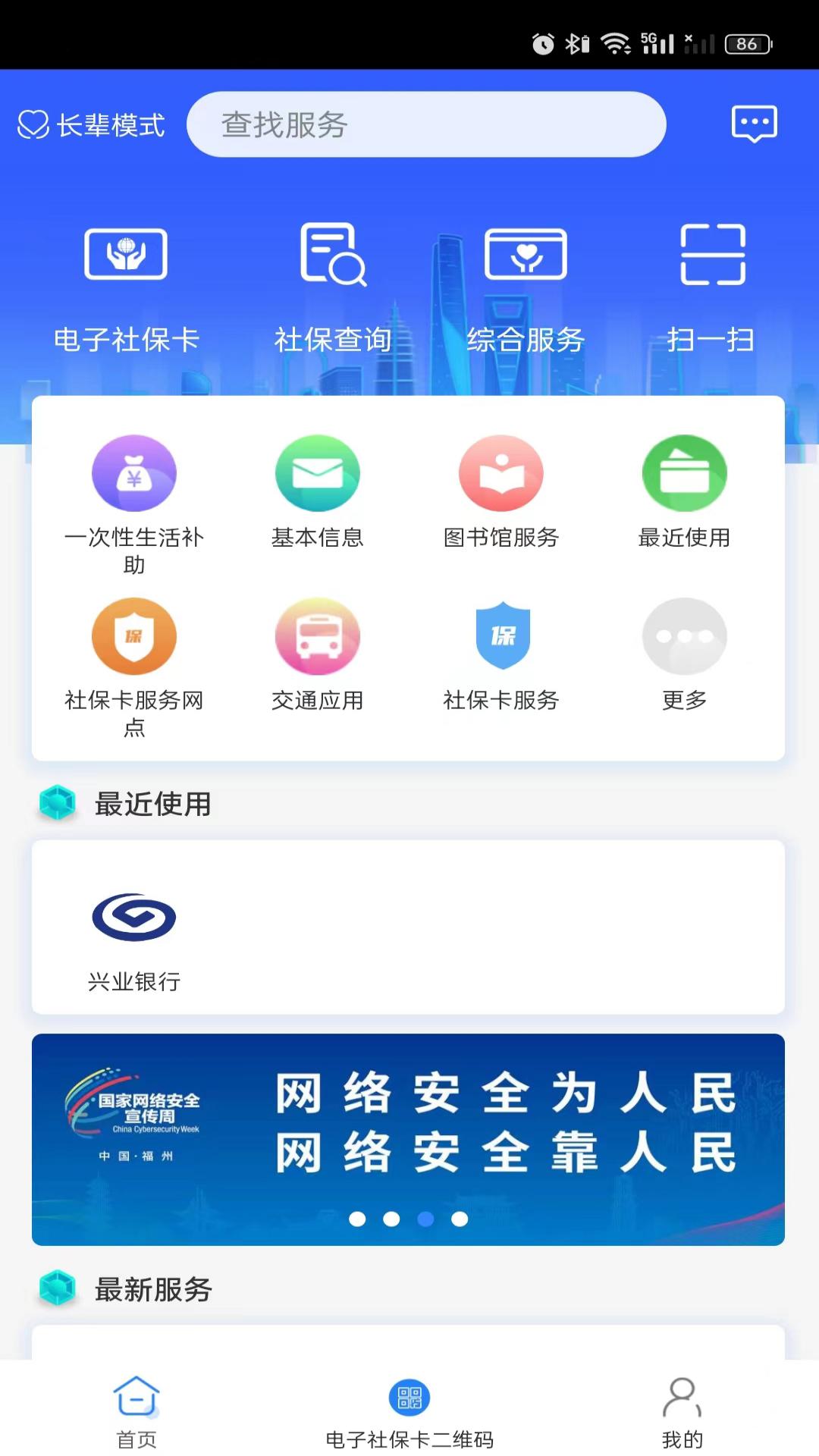
Task: Show 更多 services
Action: (684, 654)
